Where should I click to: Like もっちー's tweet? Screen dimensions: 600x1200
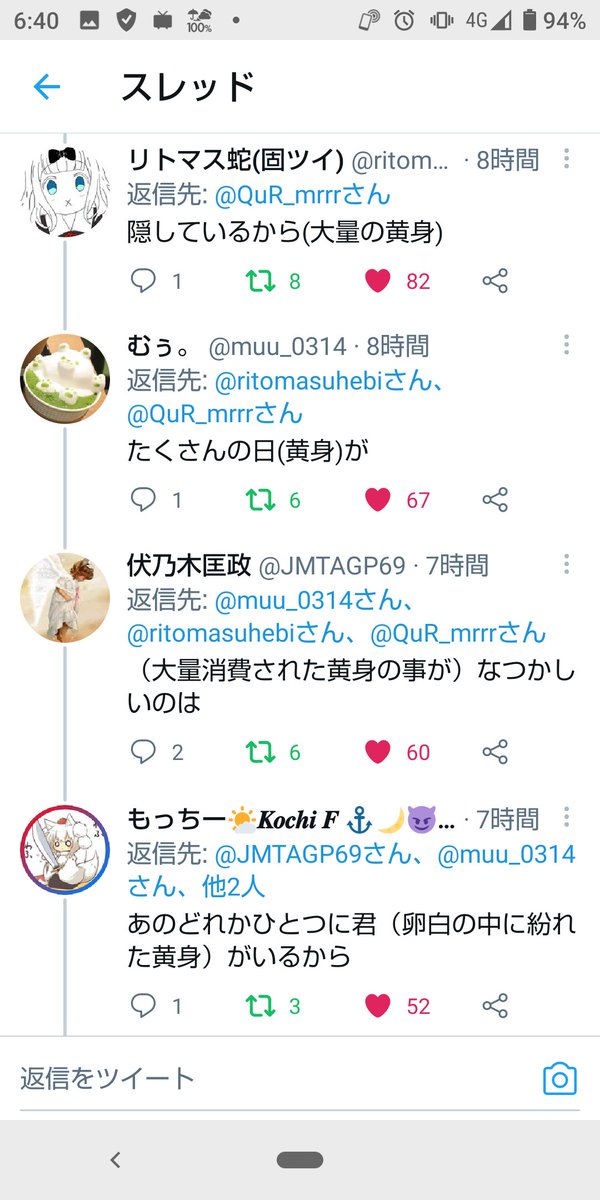(377, 1006)
